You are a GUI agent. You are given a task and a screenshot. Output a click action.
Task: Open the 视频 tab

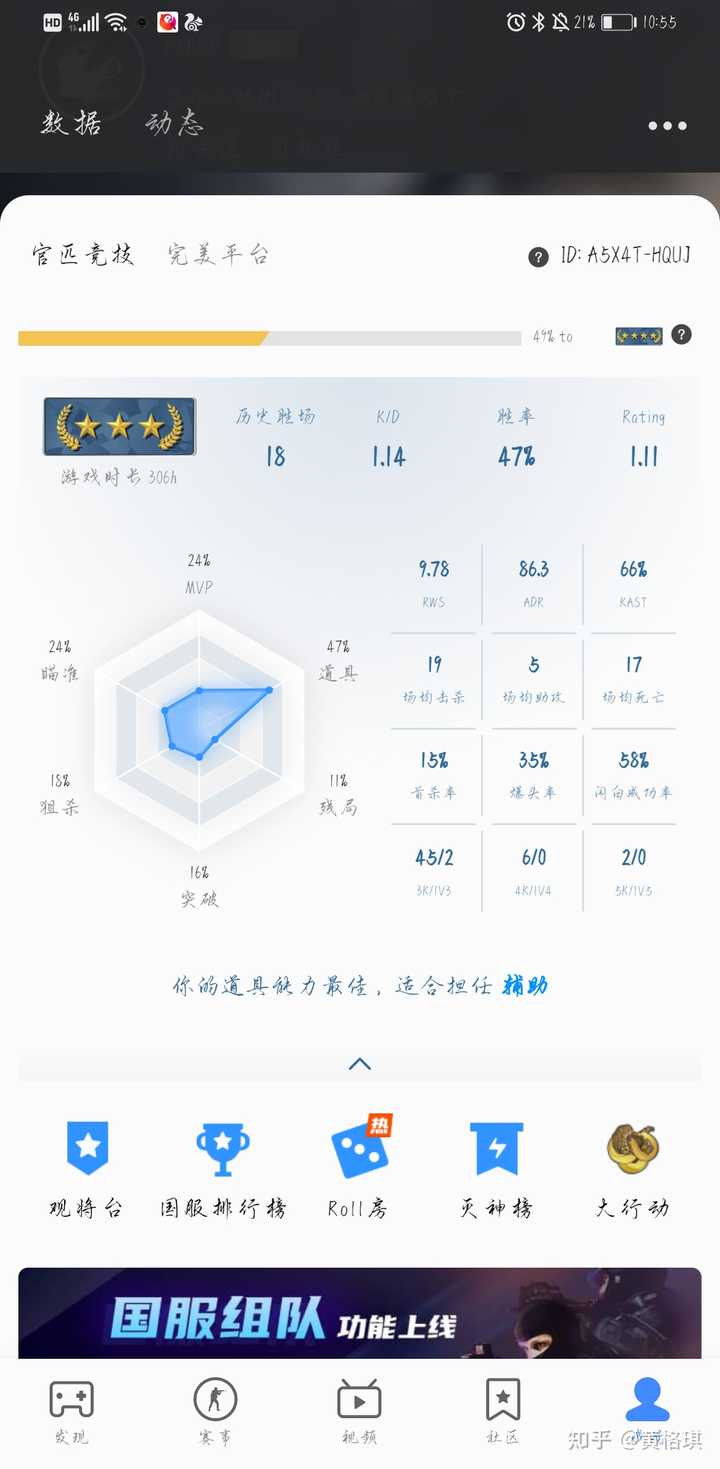point(359,1411)
